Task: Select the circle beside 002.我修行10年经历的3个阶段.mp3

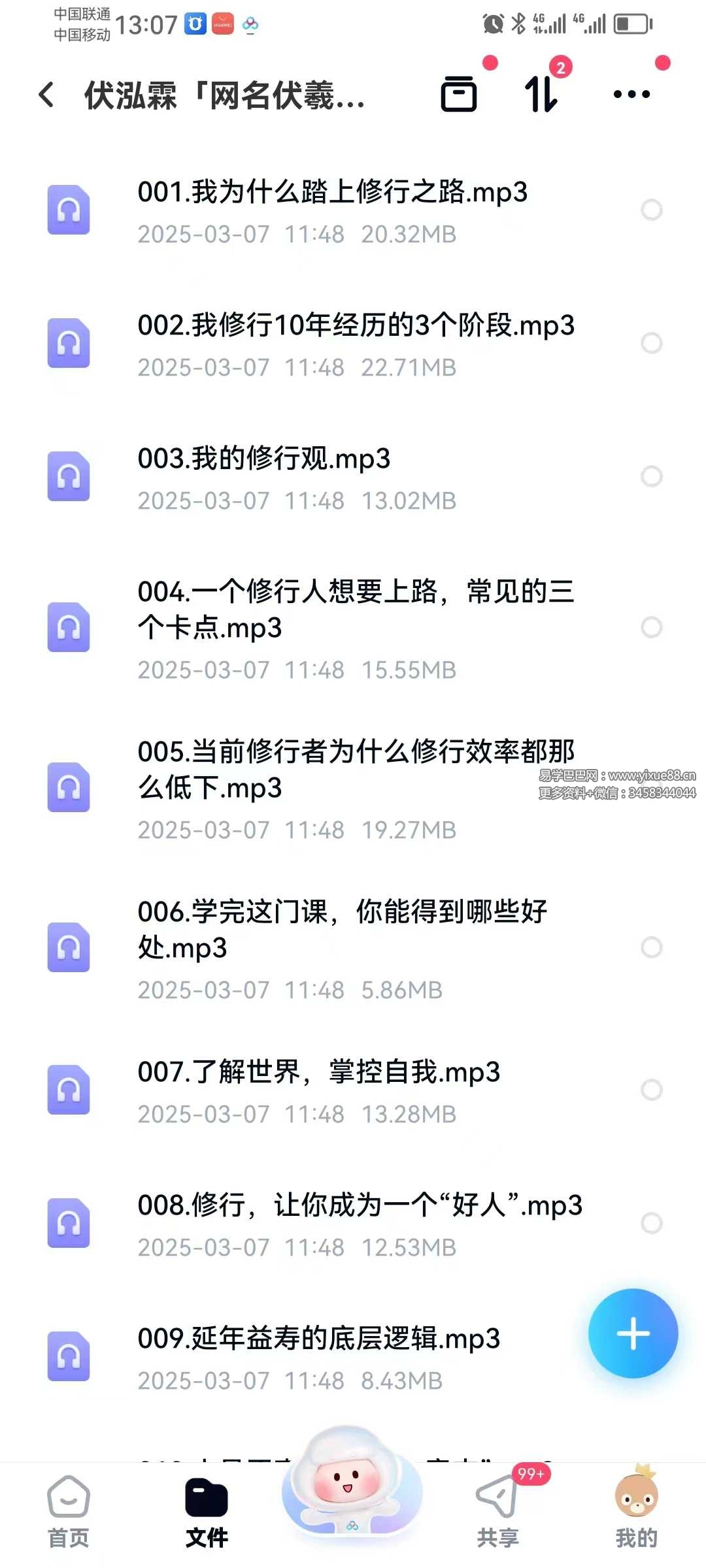Action: pos(651,343)
